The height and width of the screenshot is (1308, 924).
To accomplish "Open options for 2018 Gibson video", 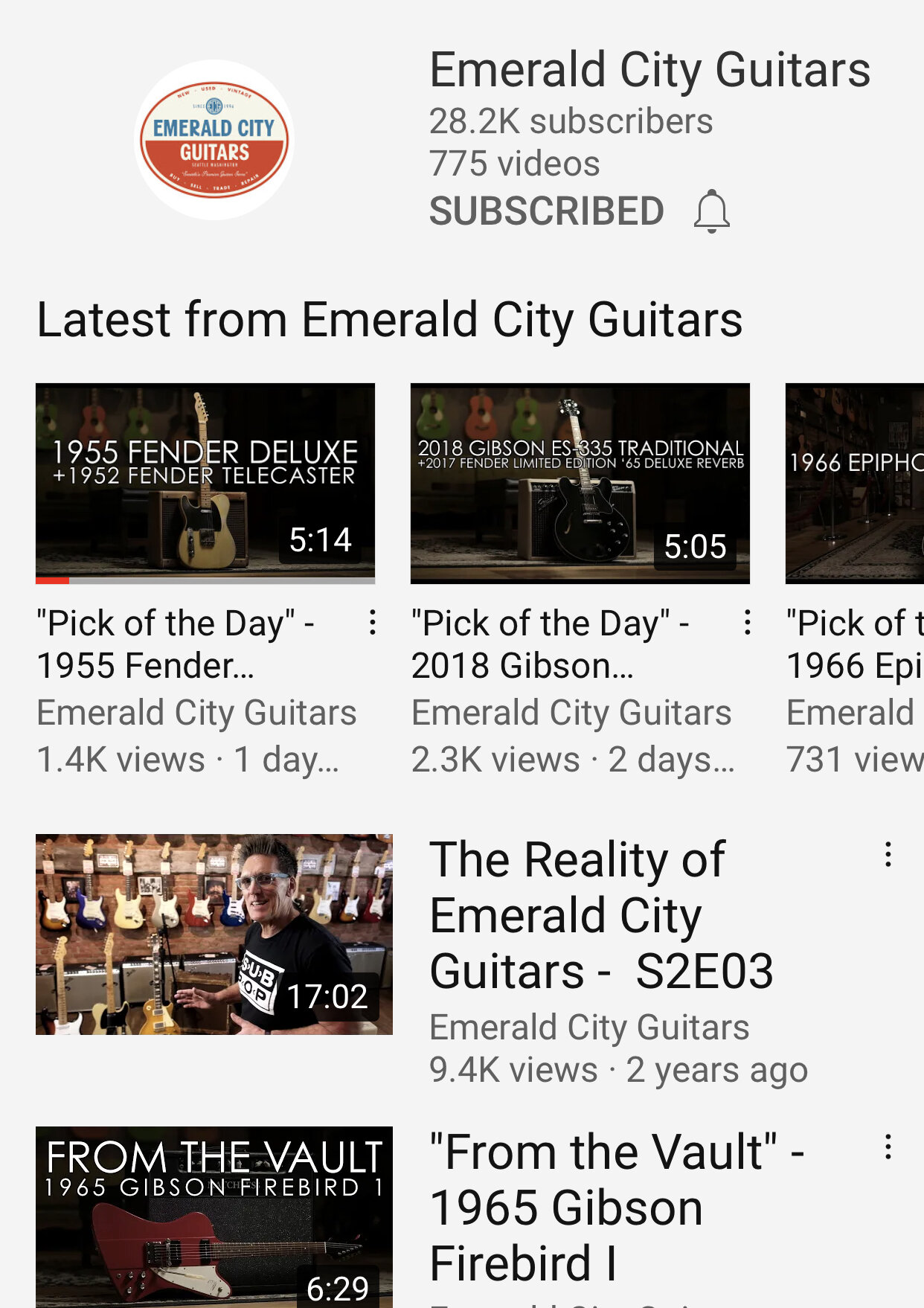I will point(748,623).
